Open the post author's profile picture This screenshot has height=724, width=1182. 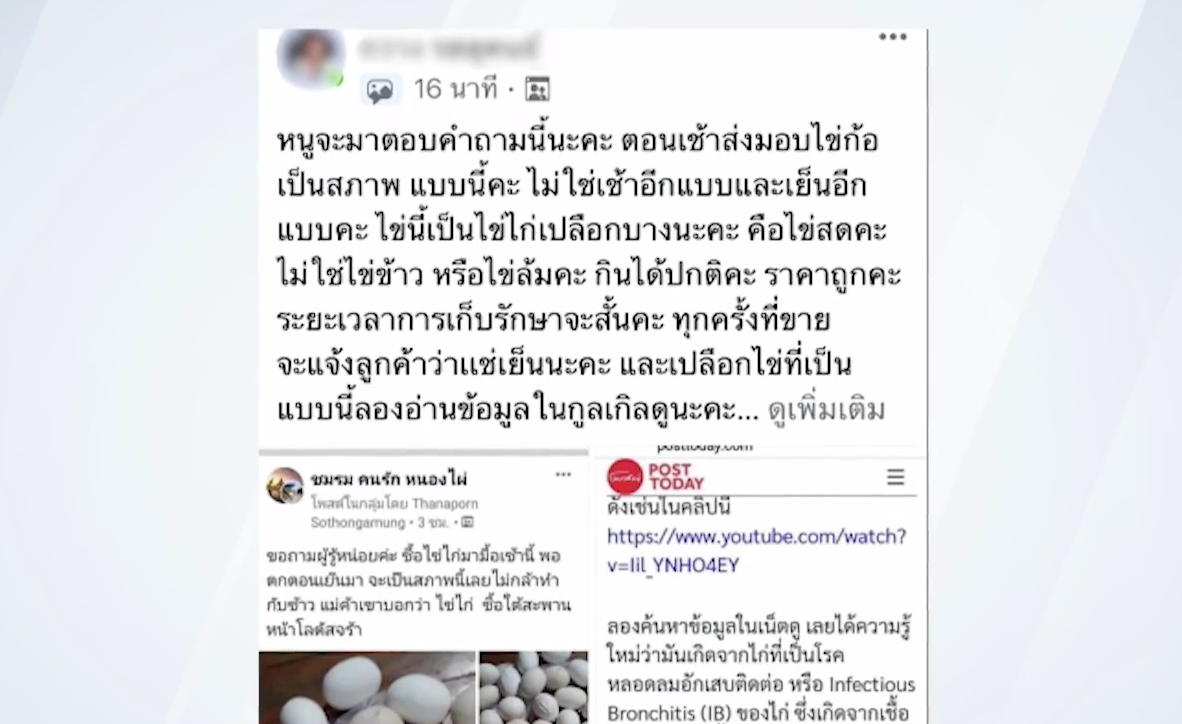(310, 59)
